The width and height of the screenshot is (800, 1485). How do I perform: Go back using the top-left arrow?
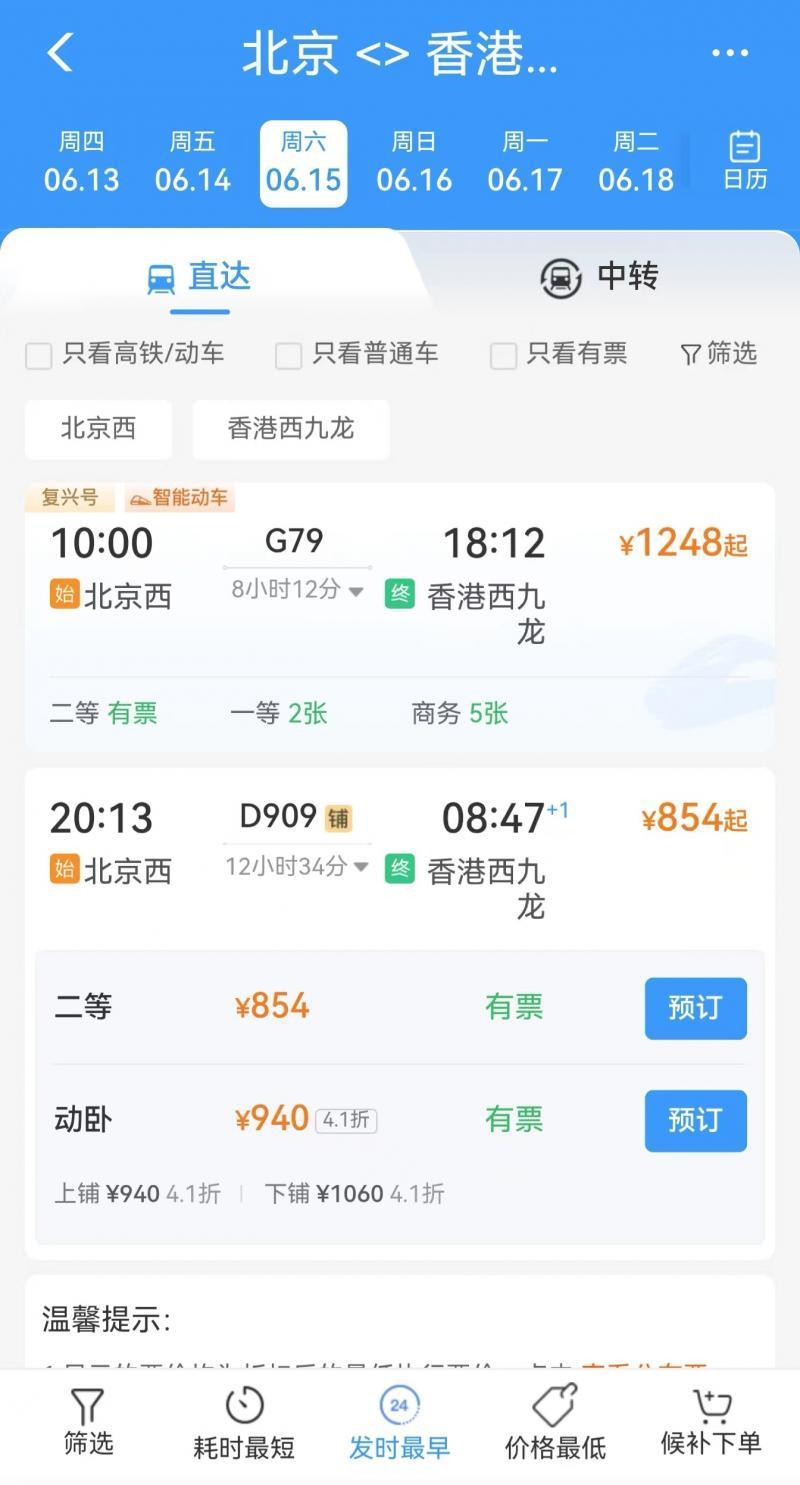tap(60, 53)
